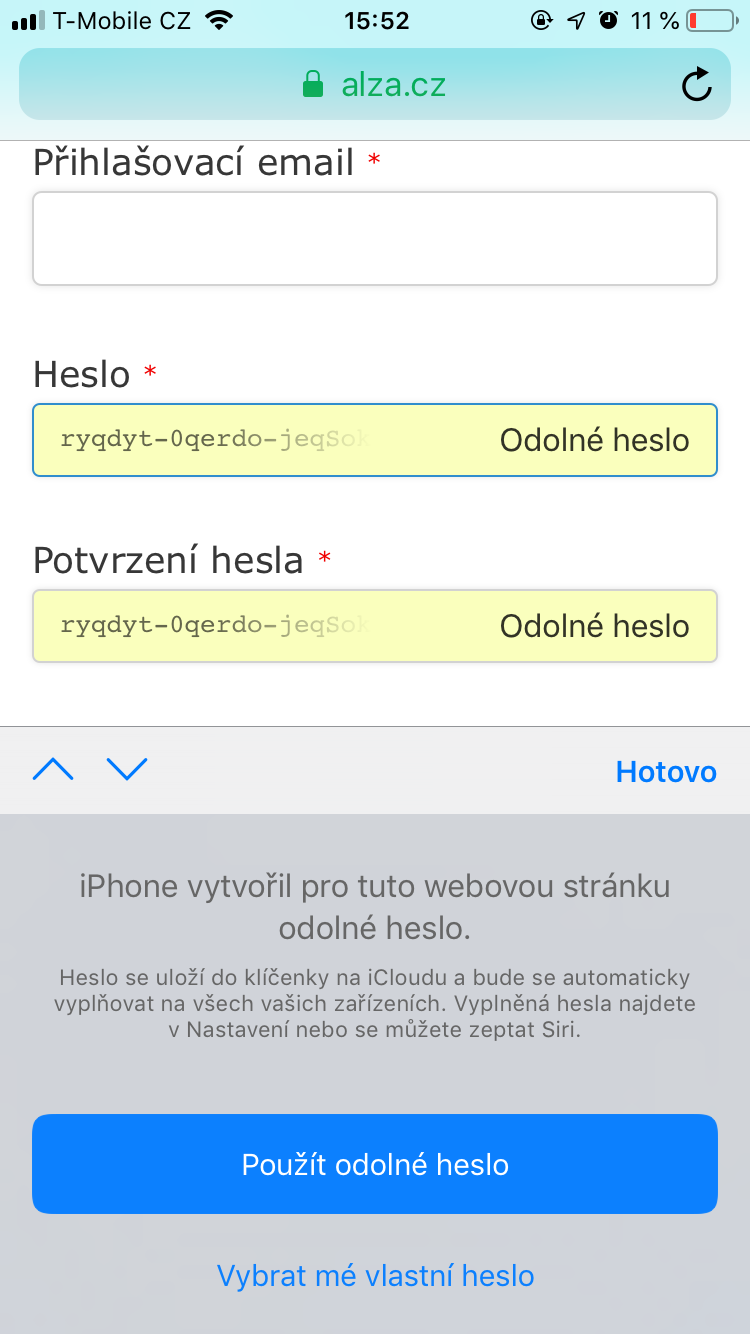Image resolution: width=750 pixels, height=1334 pixels.
Task: Jump to the next form field
Action: 127,769
